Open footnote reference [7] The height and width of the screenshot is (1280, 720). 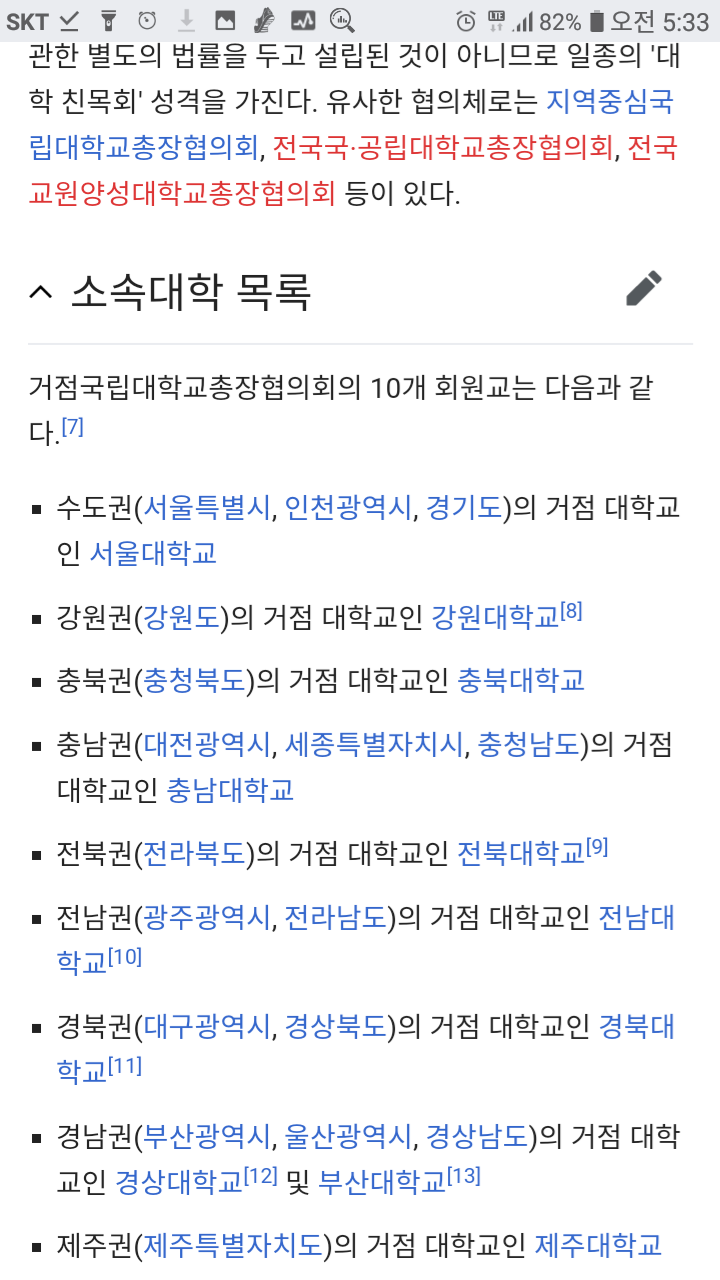pos(72,427)
